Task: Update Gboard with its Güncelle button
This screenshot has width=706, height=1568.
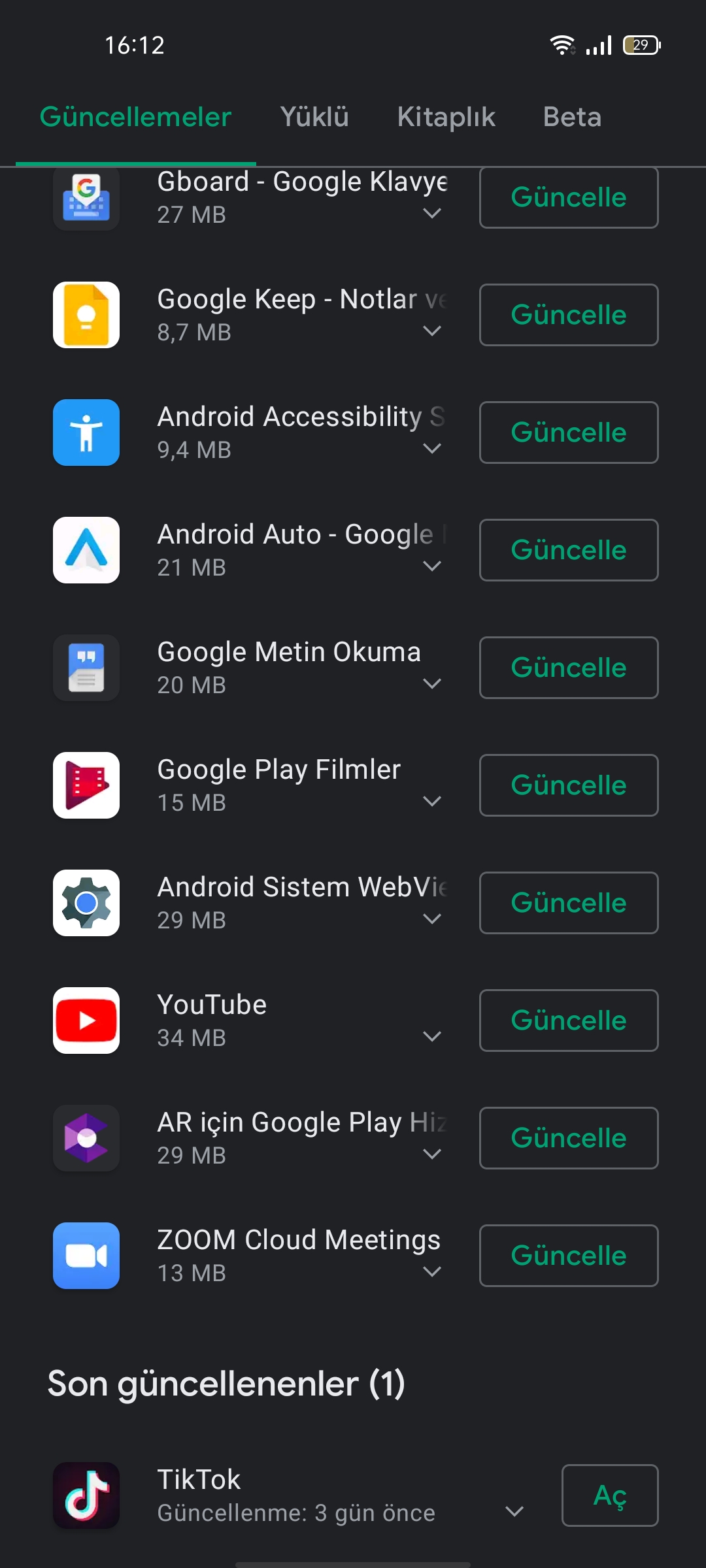Action: point(569,197)
